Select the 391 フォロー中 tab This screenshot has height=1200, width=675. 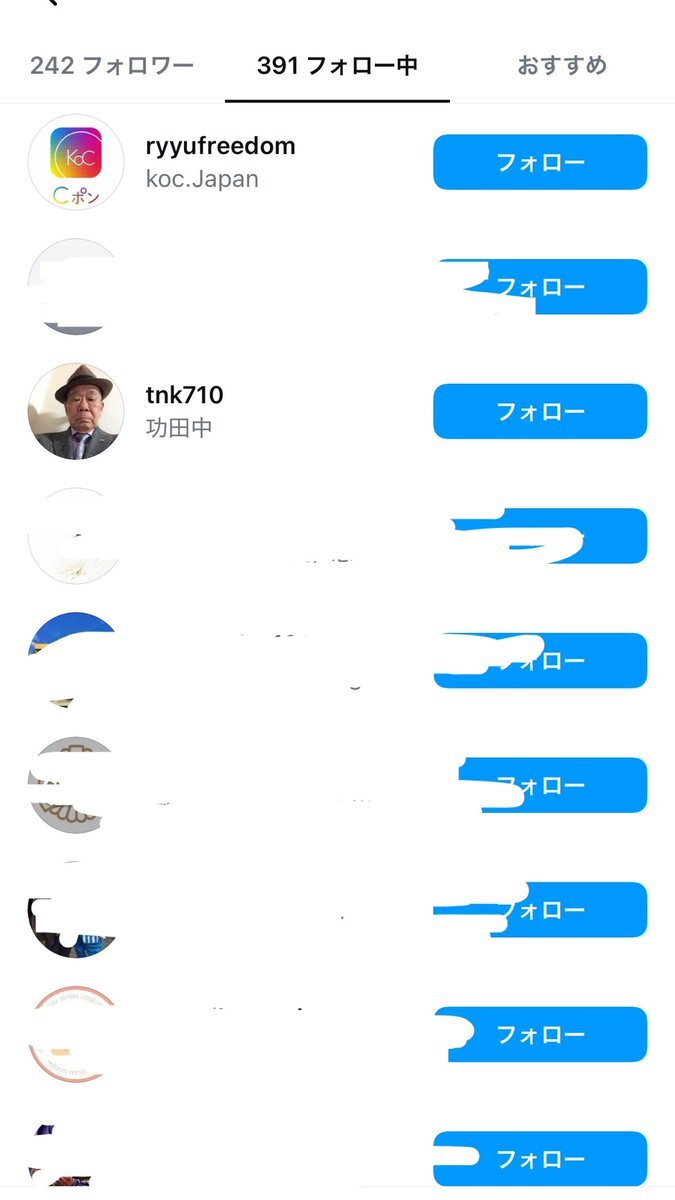coord(337,66)
